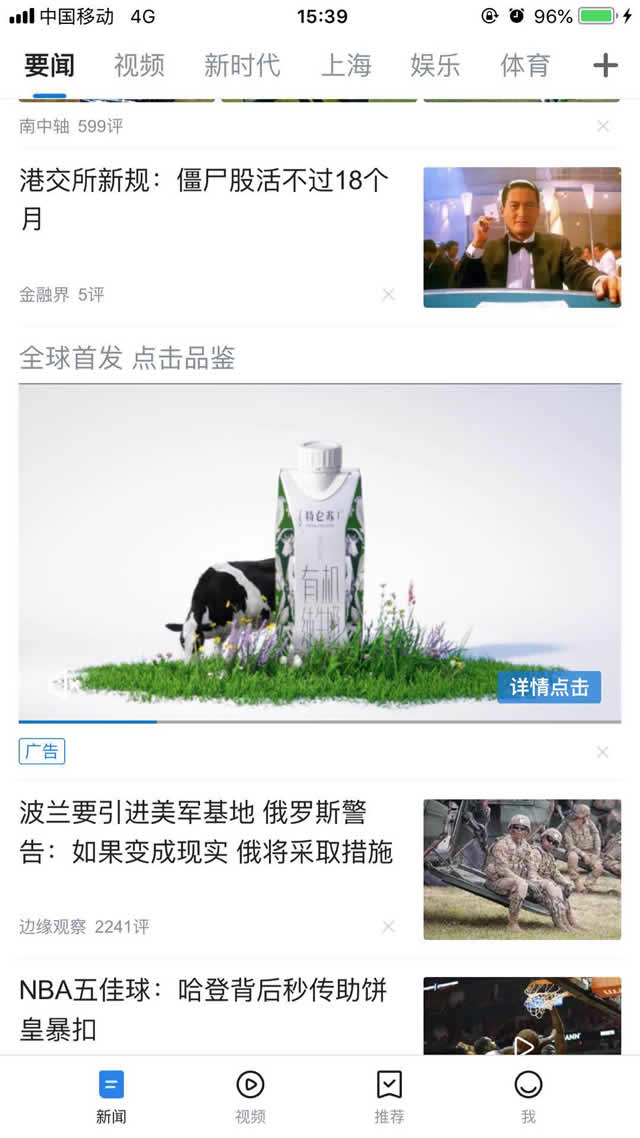The height and width of the screenshot is (1138, 640).
Task: Switch to the 视频 top tab
Action: tap(139, 66)
